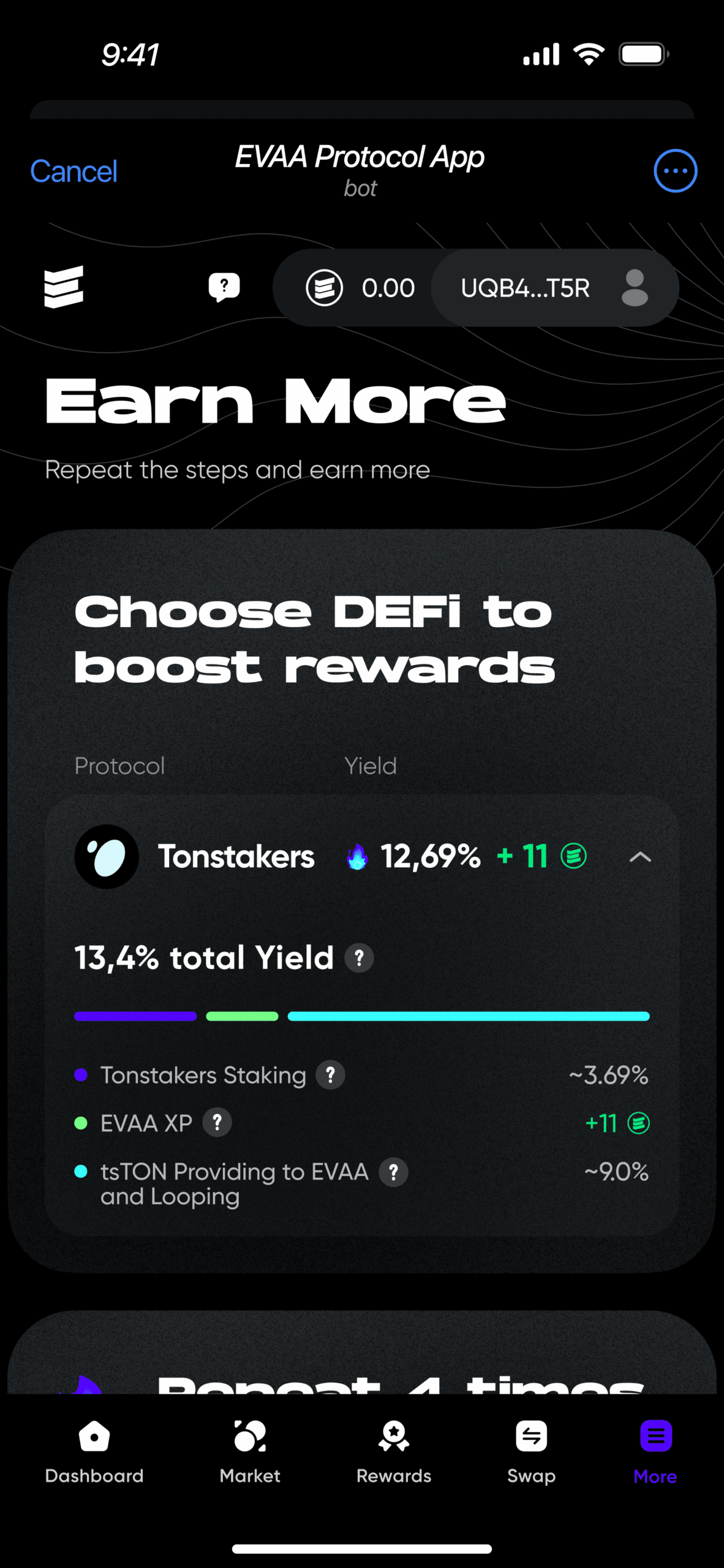Viewport: 724px width, 1568px height.
Task: Tap the EVAA logo icon
Action: pos(64,287)
